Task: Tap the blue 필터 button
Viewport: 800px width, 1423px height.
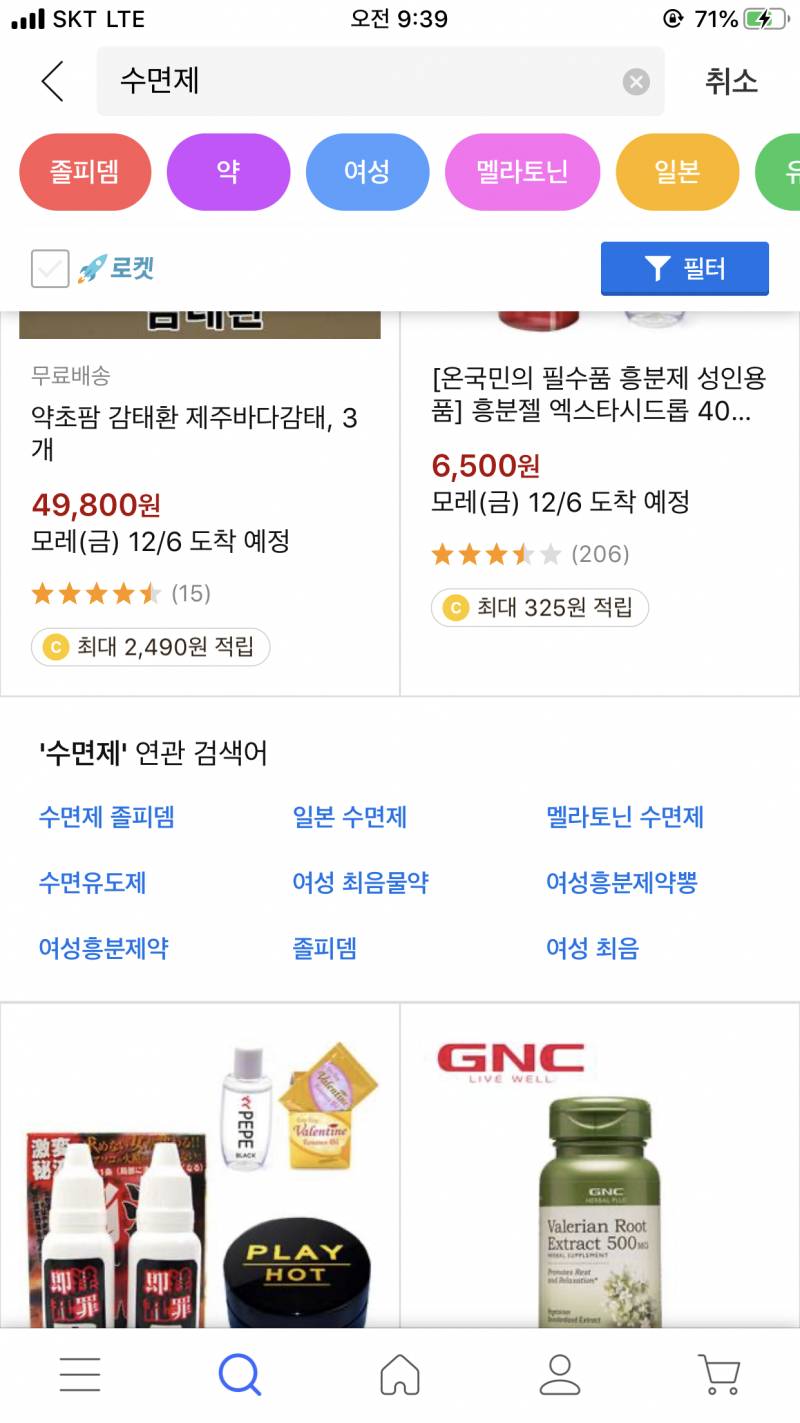Action: tap(684, 268)
